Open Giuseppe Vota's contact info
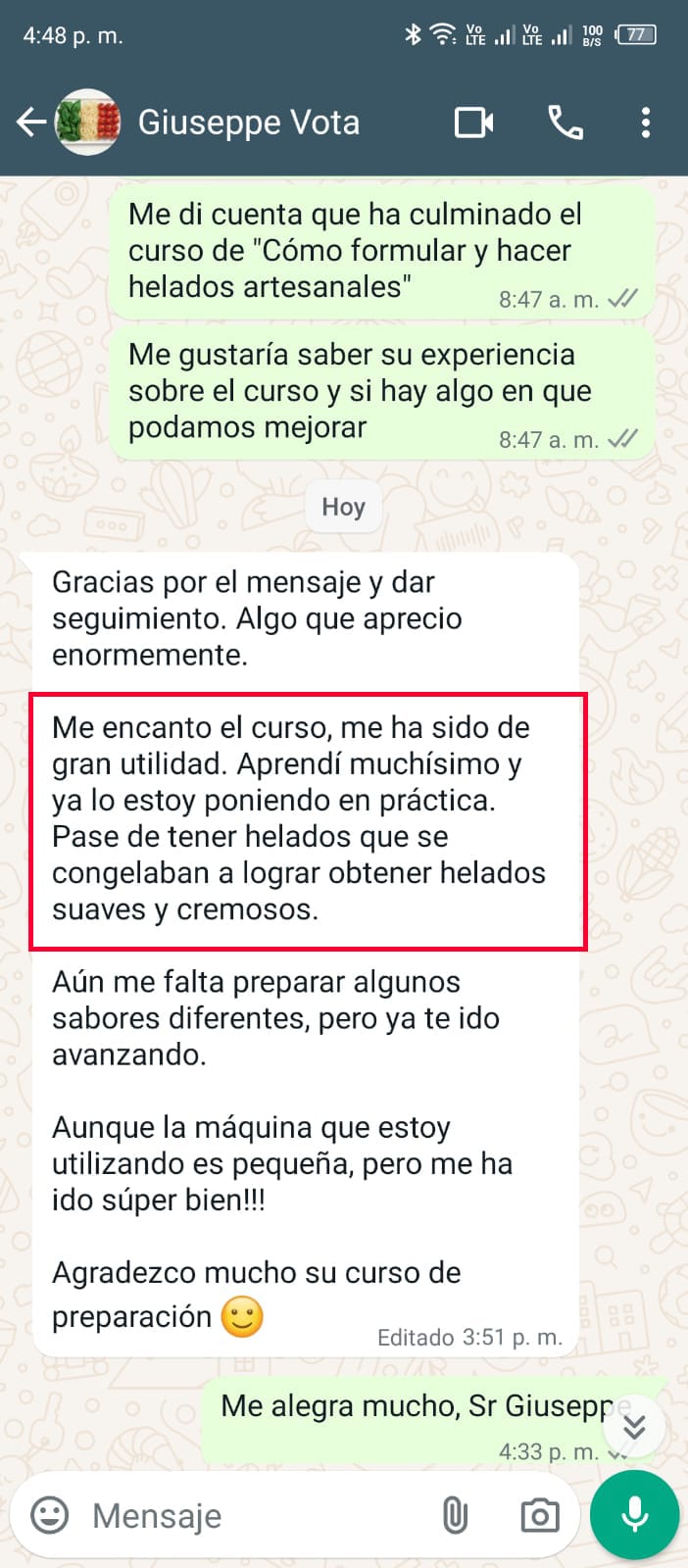Viewport: 688px width, 1568px height. coord(249,122)
